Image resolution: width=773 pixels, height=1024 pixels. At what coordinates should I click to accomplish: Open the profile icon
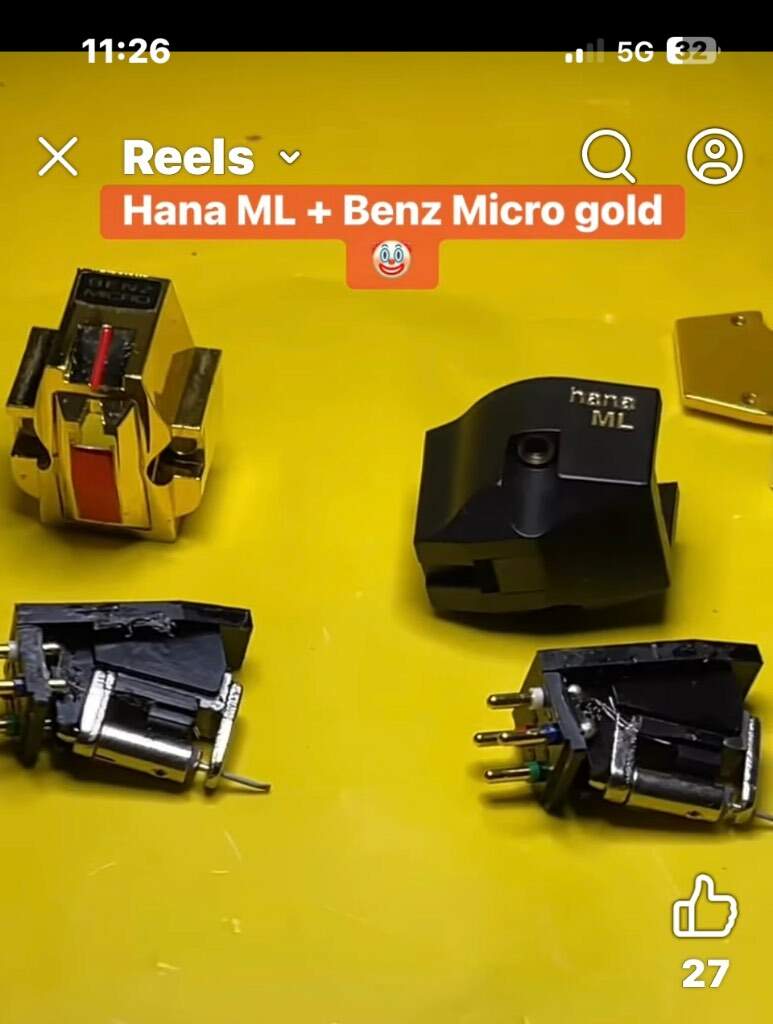[714, 156]
